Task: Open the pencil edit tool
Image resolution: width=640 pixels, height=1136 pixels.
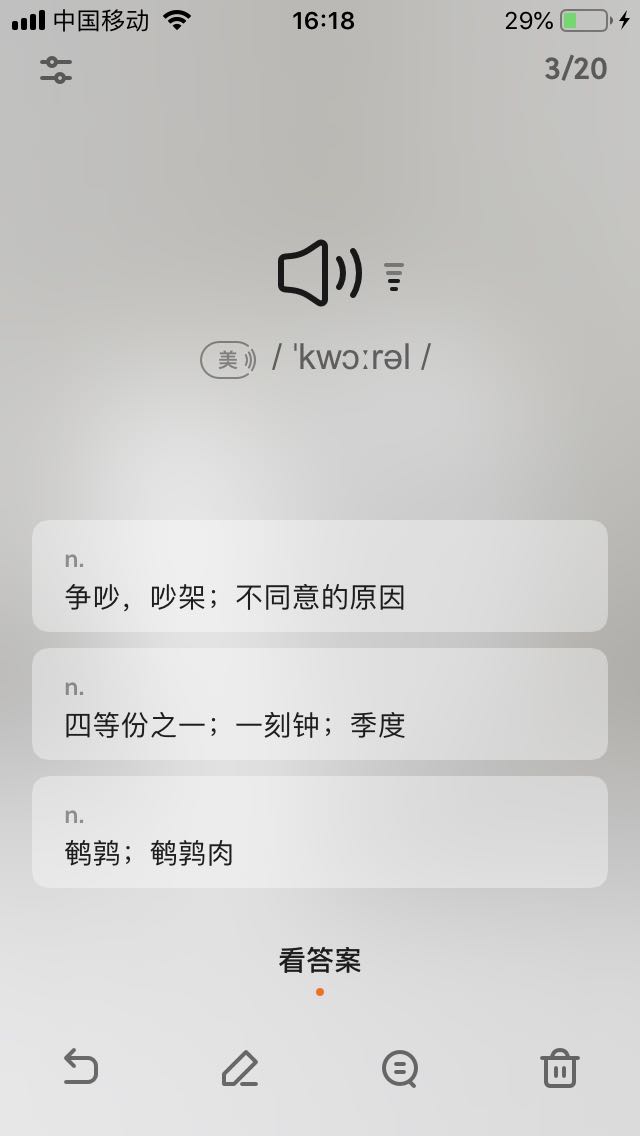Action: tap(240, 1069)
